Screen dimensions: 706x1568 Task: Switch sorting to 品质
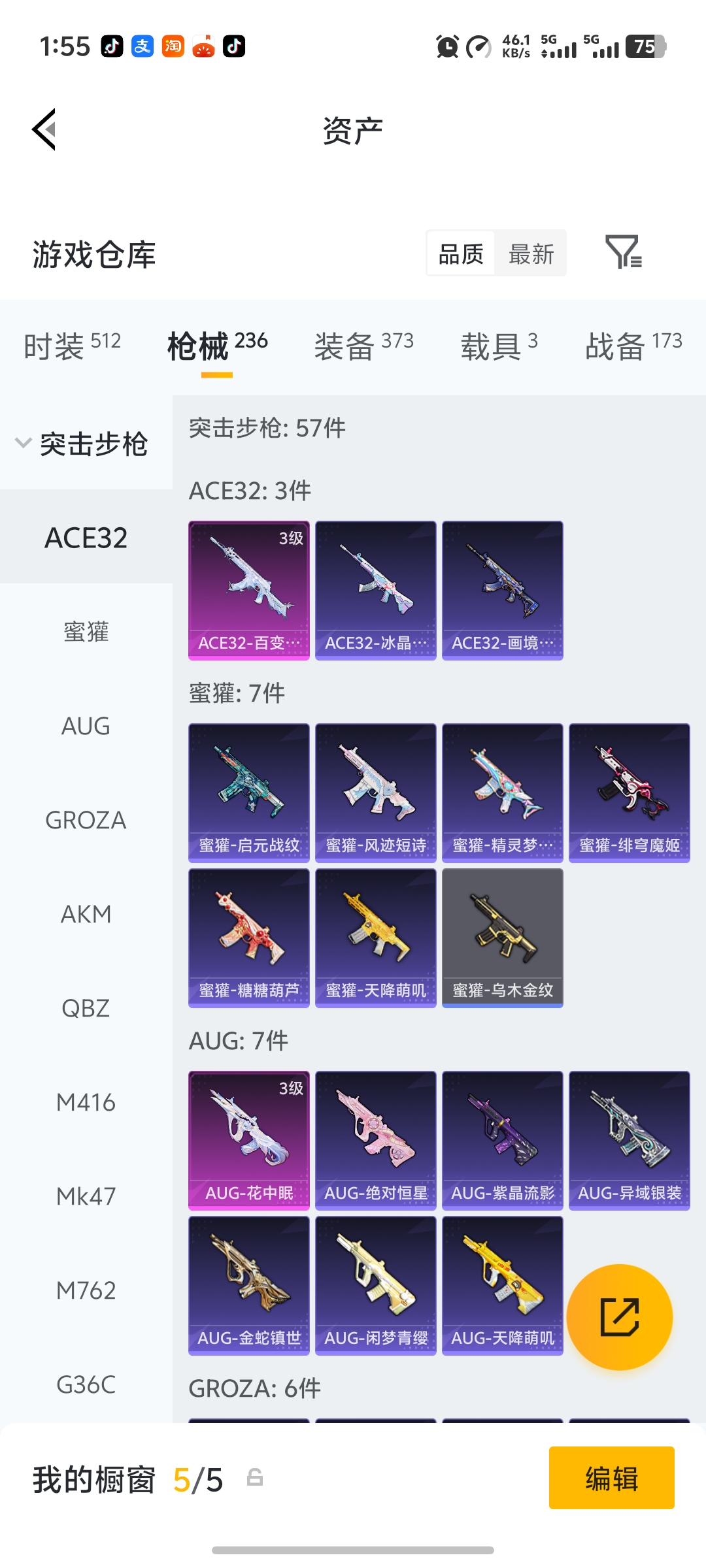460,253
